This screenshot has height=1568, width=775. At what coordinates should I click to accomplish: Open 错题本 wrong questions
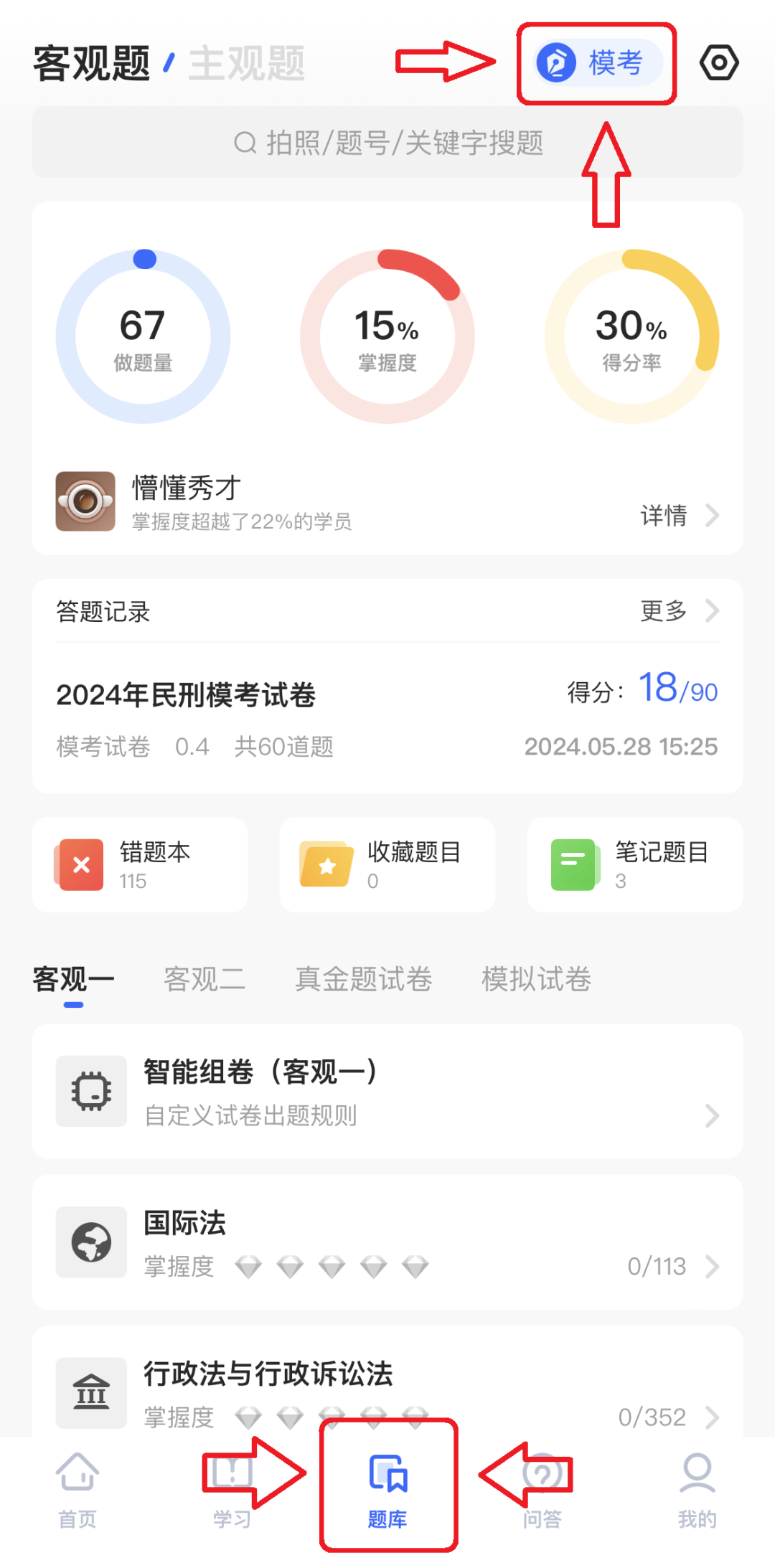click(x=140, y=865)
